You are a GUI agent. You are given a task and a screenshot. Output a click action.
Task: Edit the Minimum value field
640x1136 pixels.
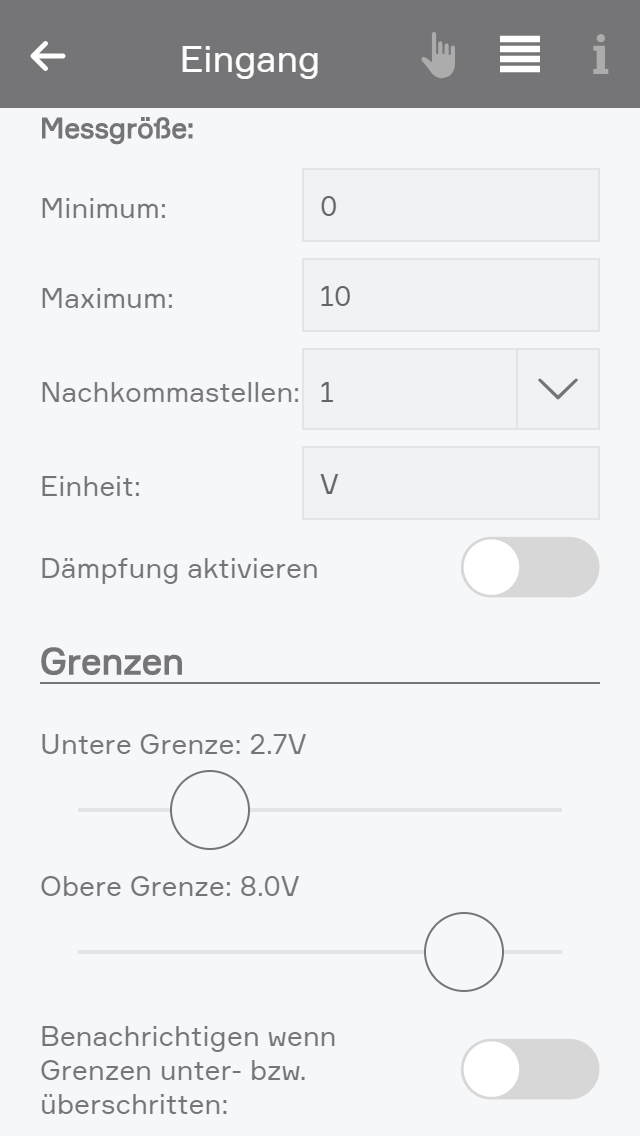450,206
